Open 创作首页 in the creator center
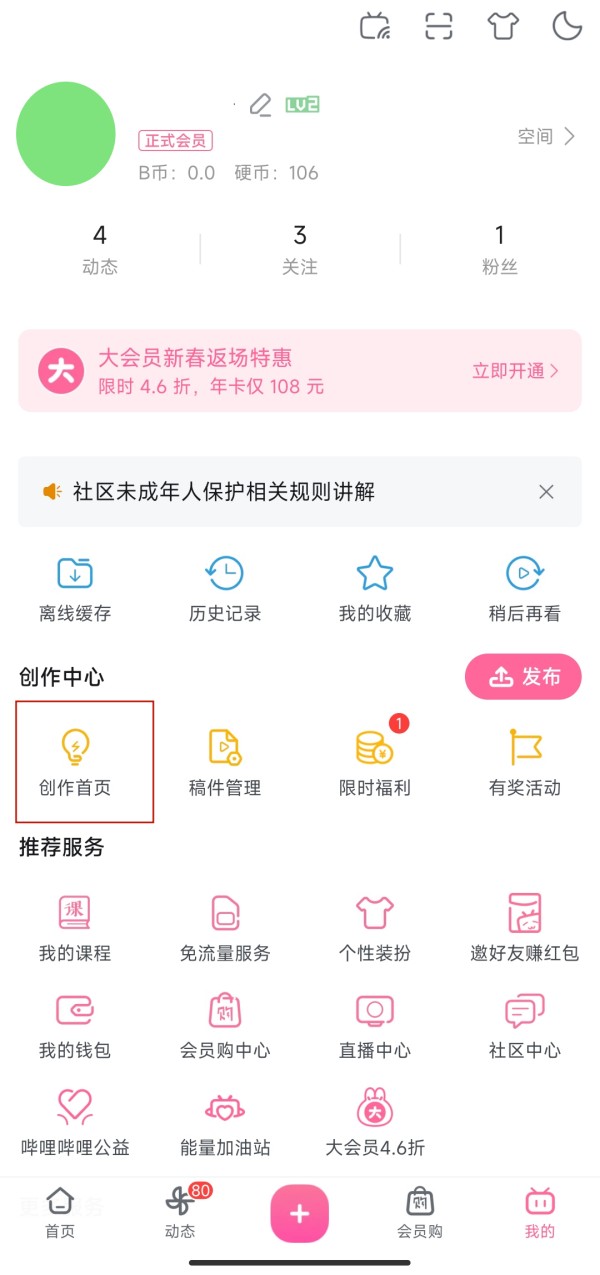The height and width of the screenshot is (1275, 600). pyautogui.click(x=75, y=763)
